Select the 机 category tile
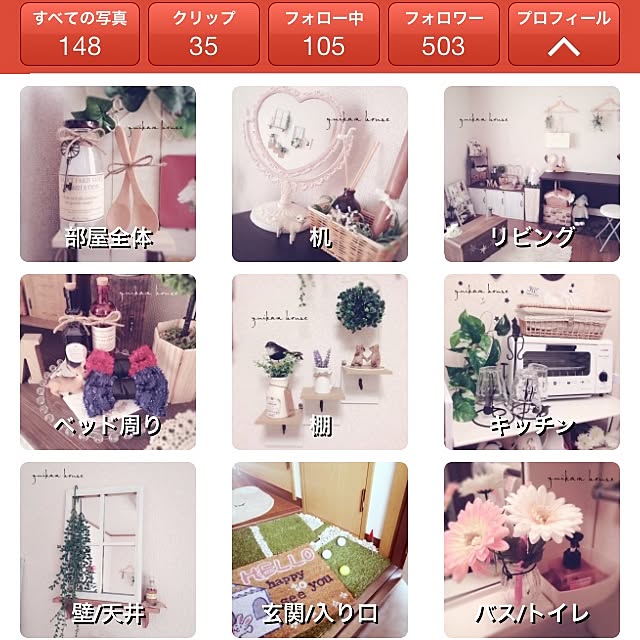The image size is (640, 640). pos(320,174)
